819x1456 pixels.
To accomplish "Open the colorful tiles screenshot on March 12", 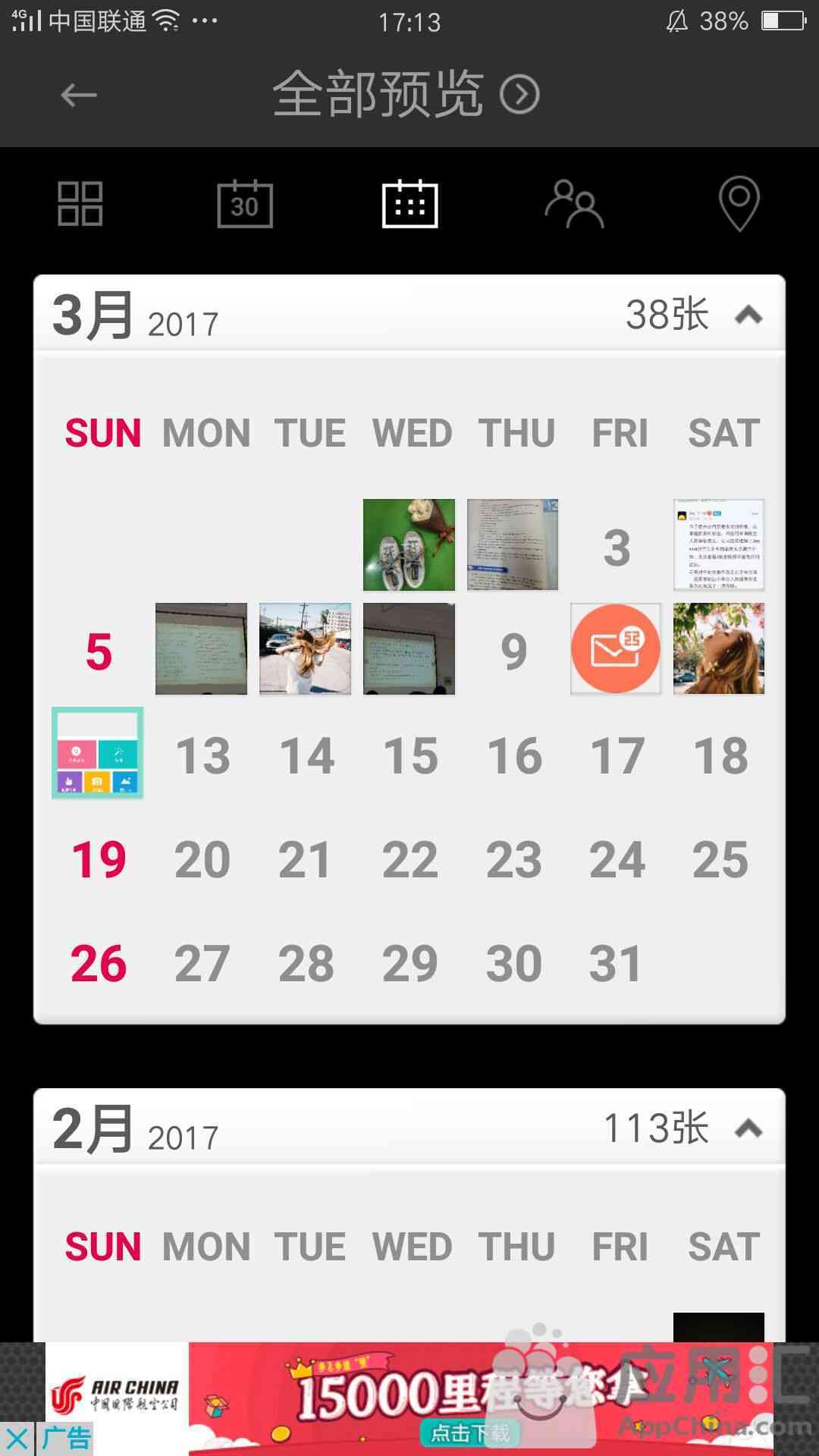I will pos(97,752).
